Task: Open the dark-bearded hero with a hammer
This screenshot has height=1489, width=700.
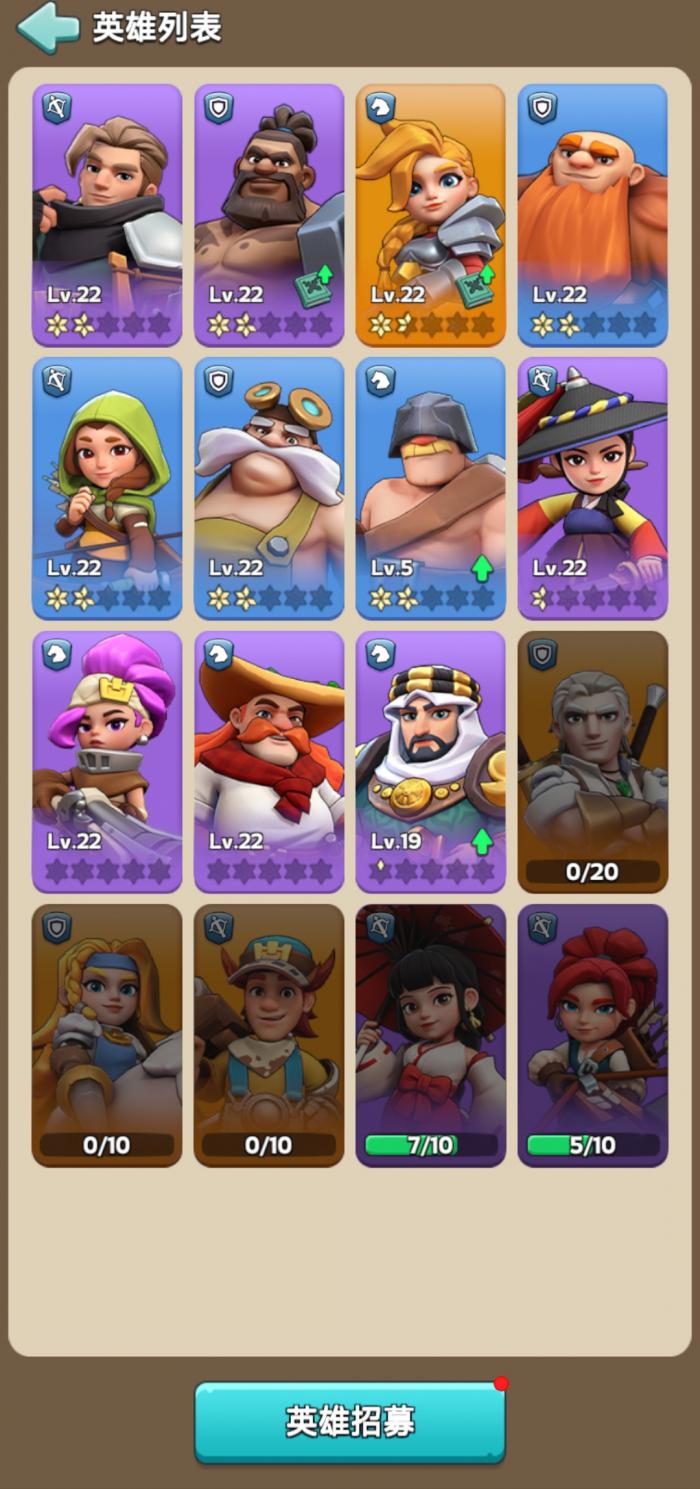Action: pyautogui.click(x=269, y=214)
